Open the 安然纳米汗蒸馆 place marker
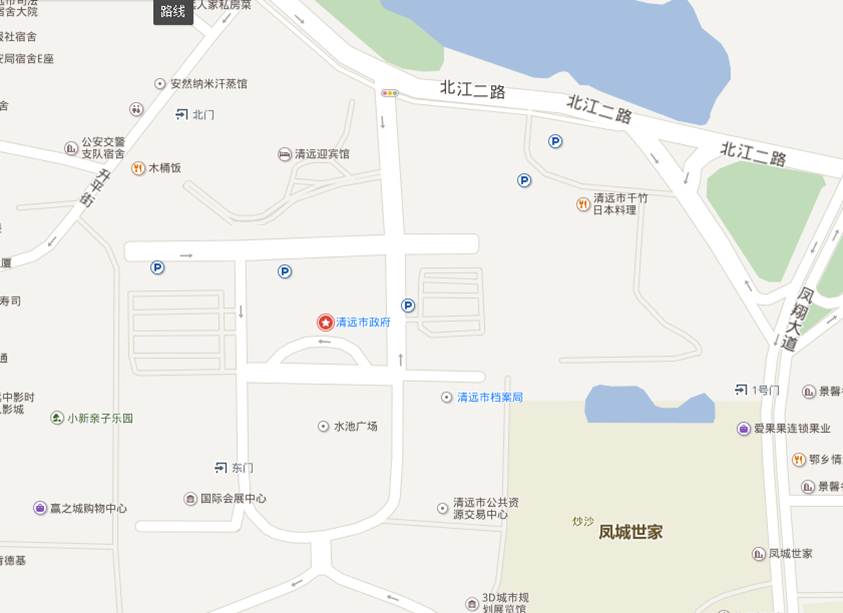 (x=160, y=84)
